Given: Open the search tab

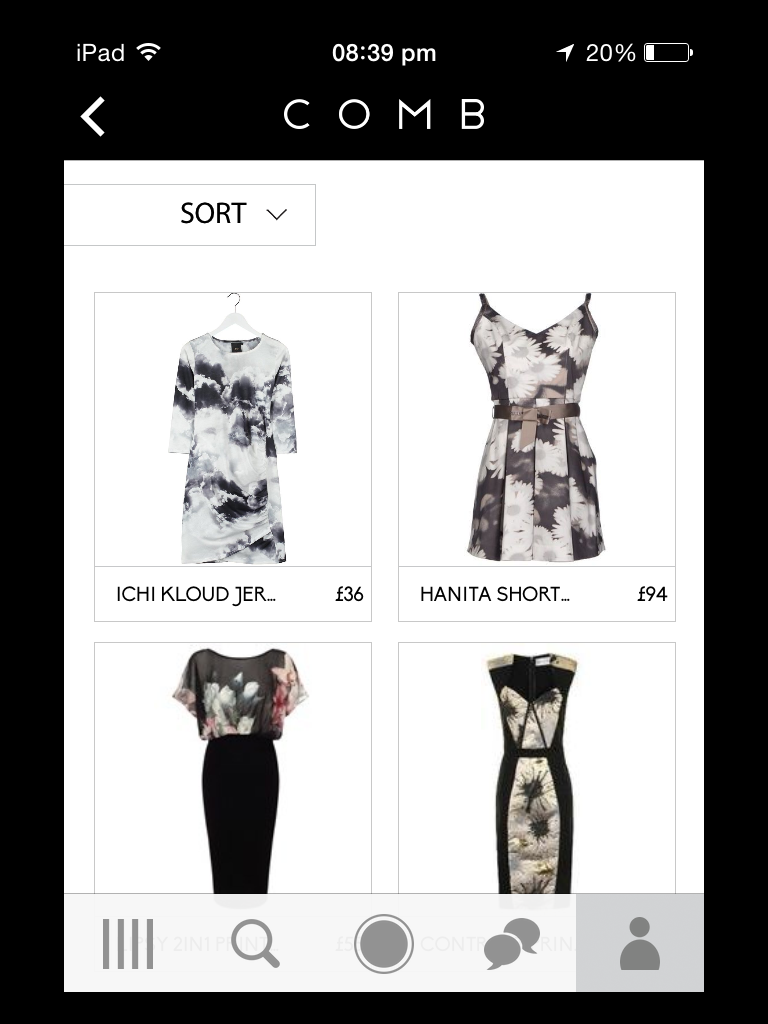Looking at the screenshot, I should 256,943.
